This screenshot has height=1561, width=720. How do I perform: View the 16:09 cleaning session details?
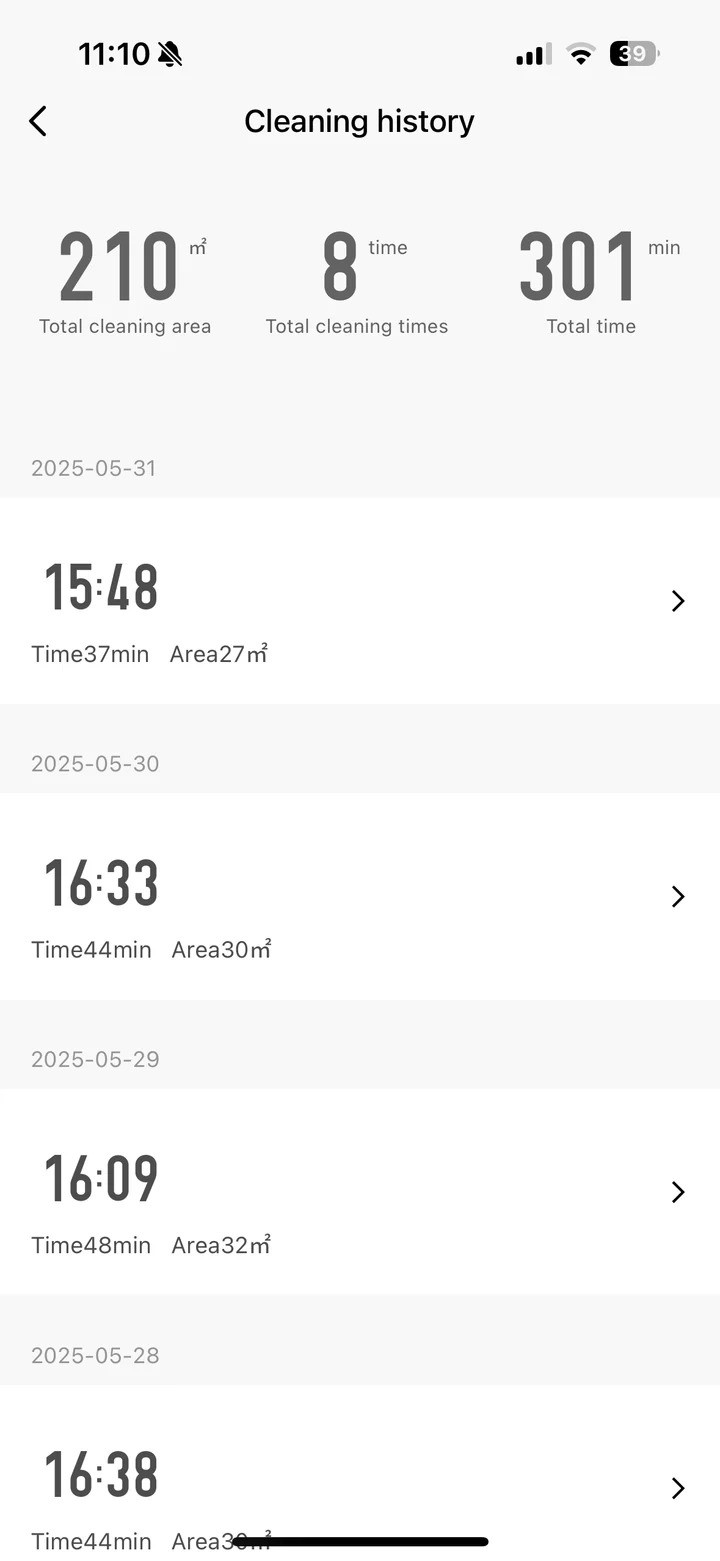(360, 1191)
